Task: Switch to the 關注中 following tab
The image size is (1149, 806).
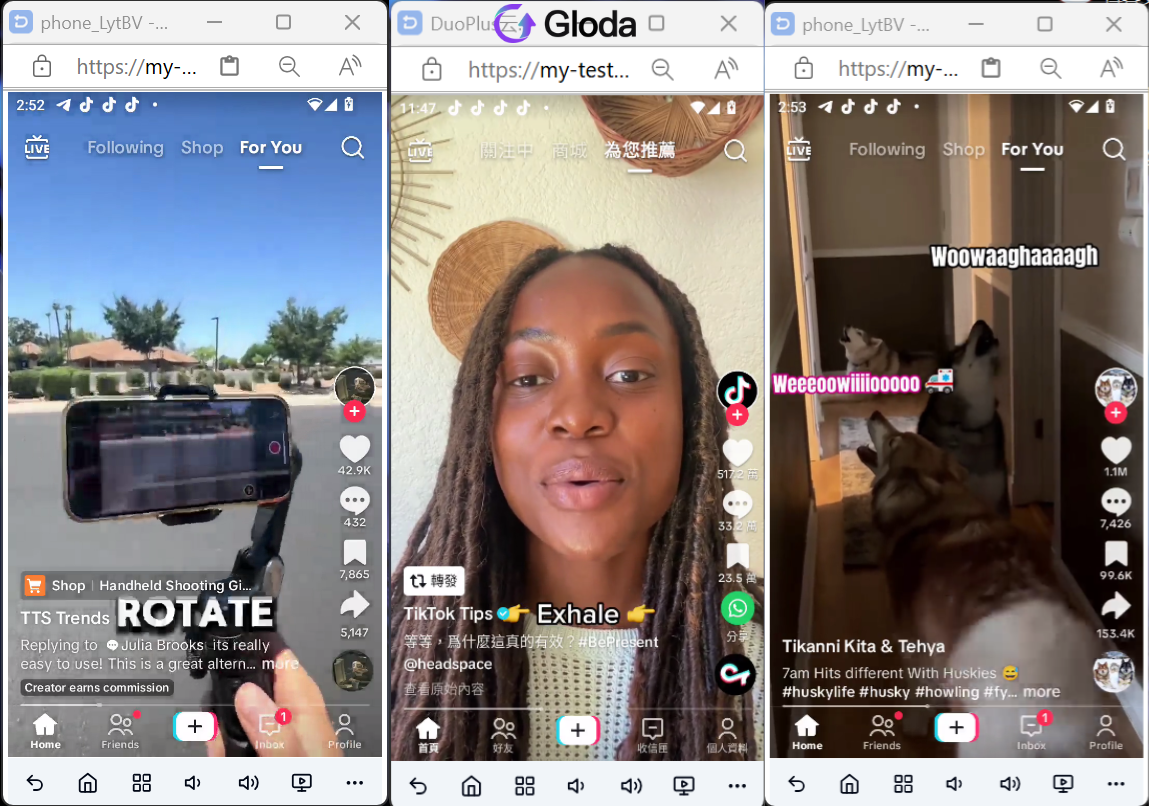Action: pyautogui.click(x=507, y=150)
